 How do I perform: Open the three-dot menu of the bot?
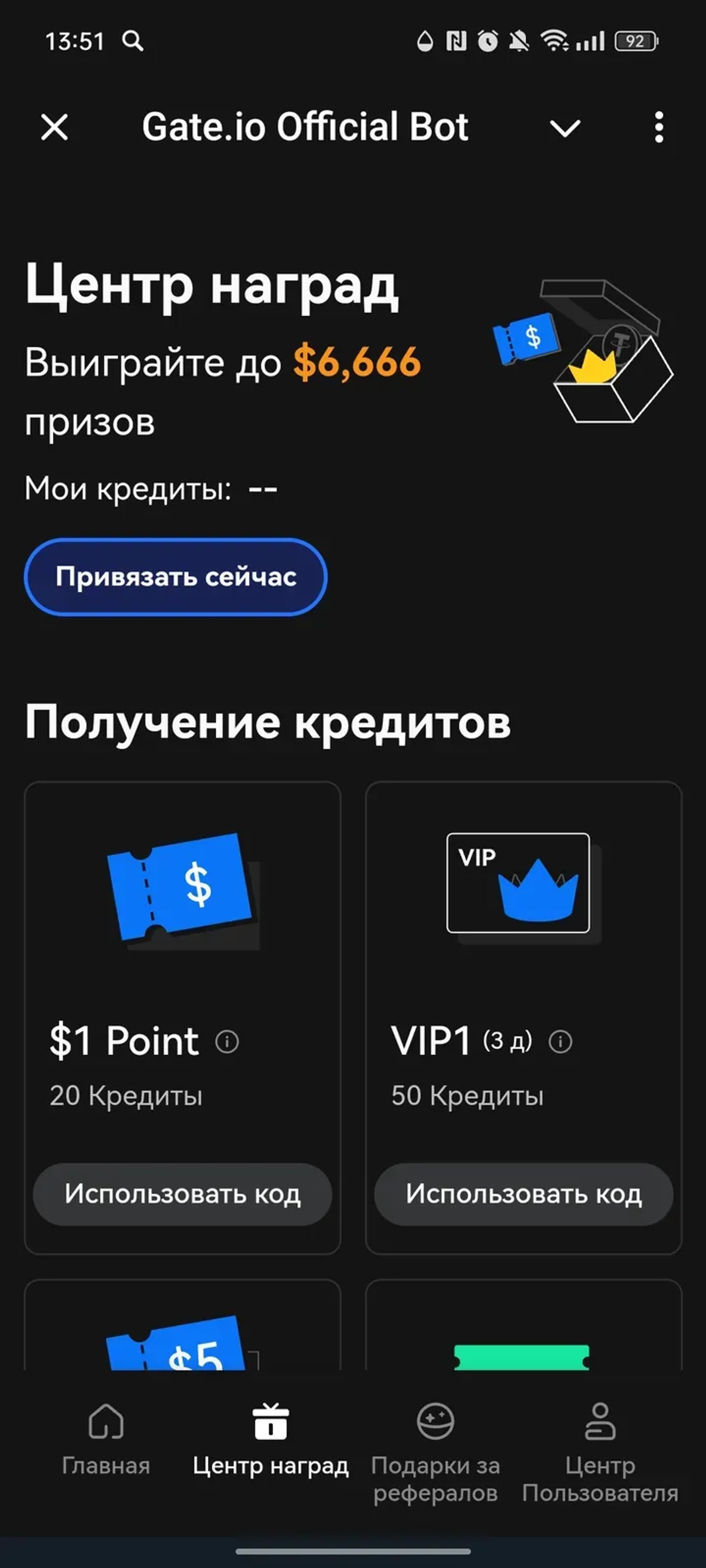658,127
